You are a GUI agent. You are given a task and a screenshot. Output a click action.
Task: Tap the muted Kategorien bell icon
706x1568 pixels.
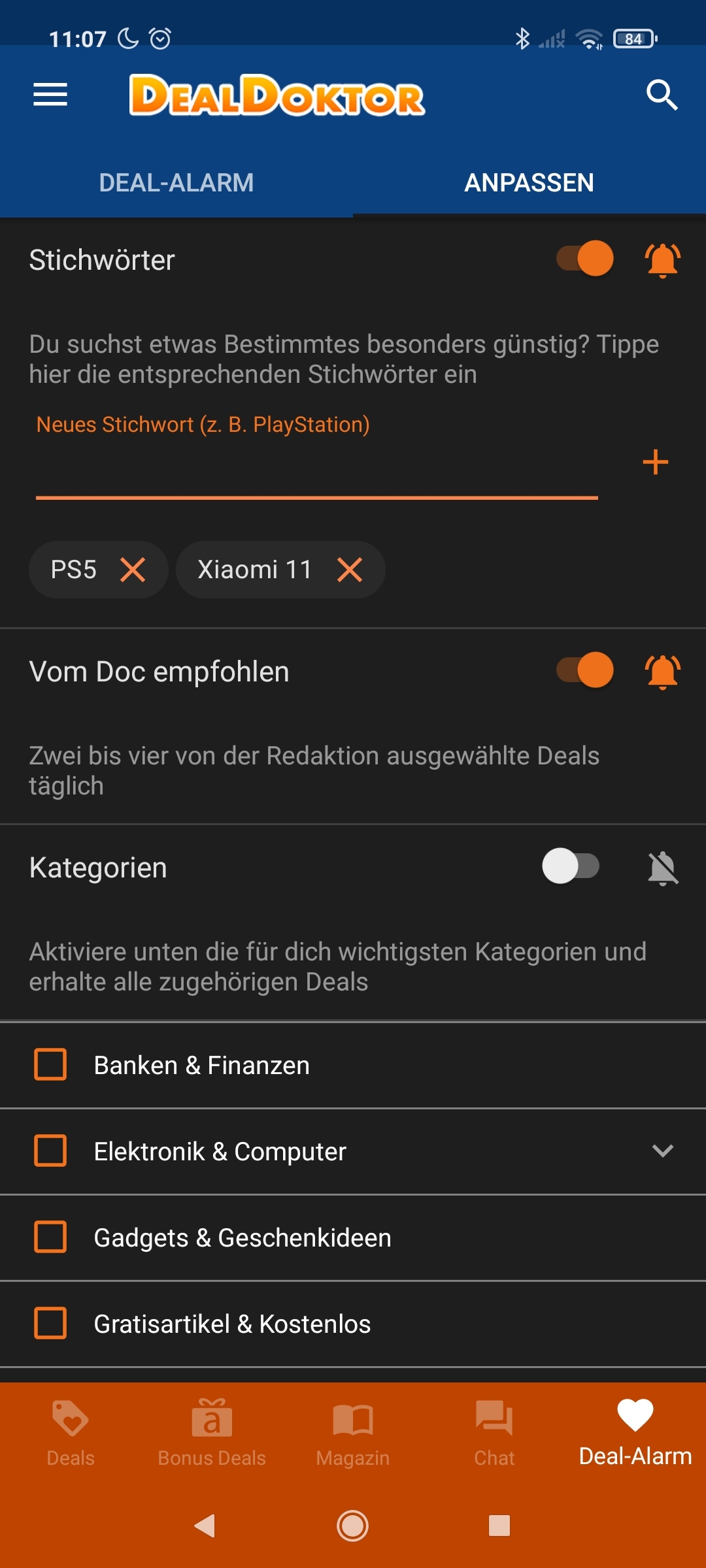(x=663, y=868)
